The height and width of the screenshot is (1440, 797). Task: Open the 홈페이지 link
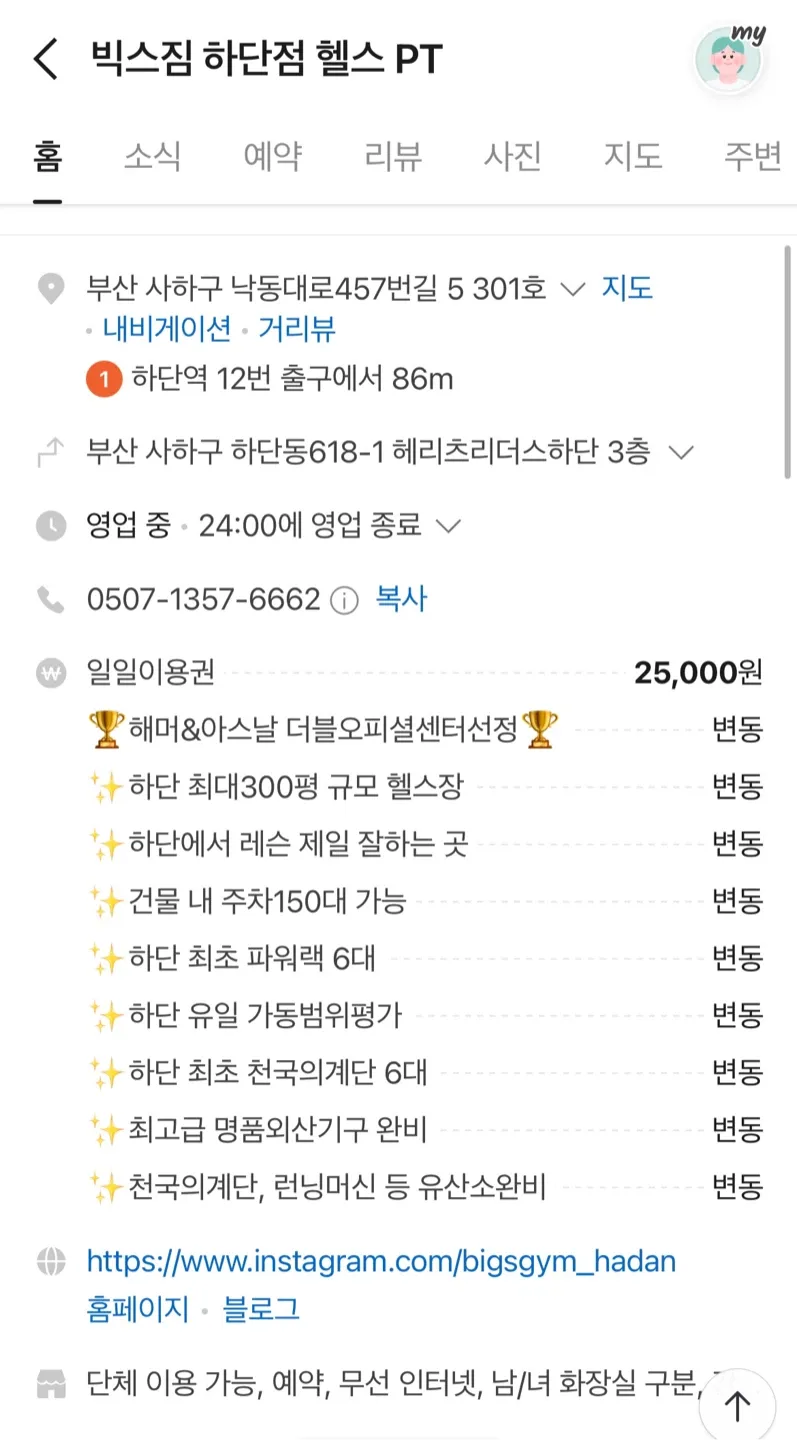point(137,1309)
